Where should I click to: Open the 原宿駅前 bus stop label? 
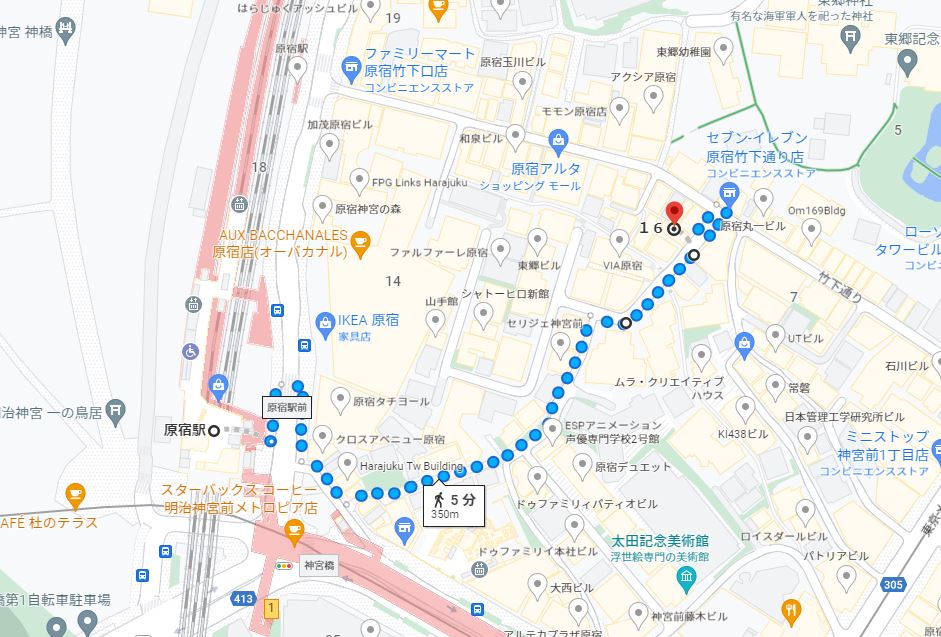coord(288,407)
